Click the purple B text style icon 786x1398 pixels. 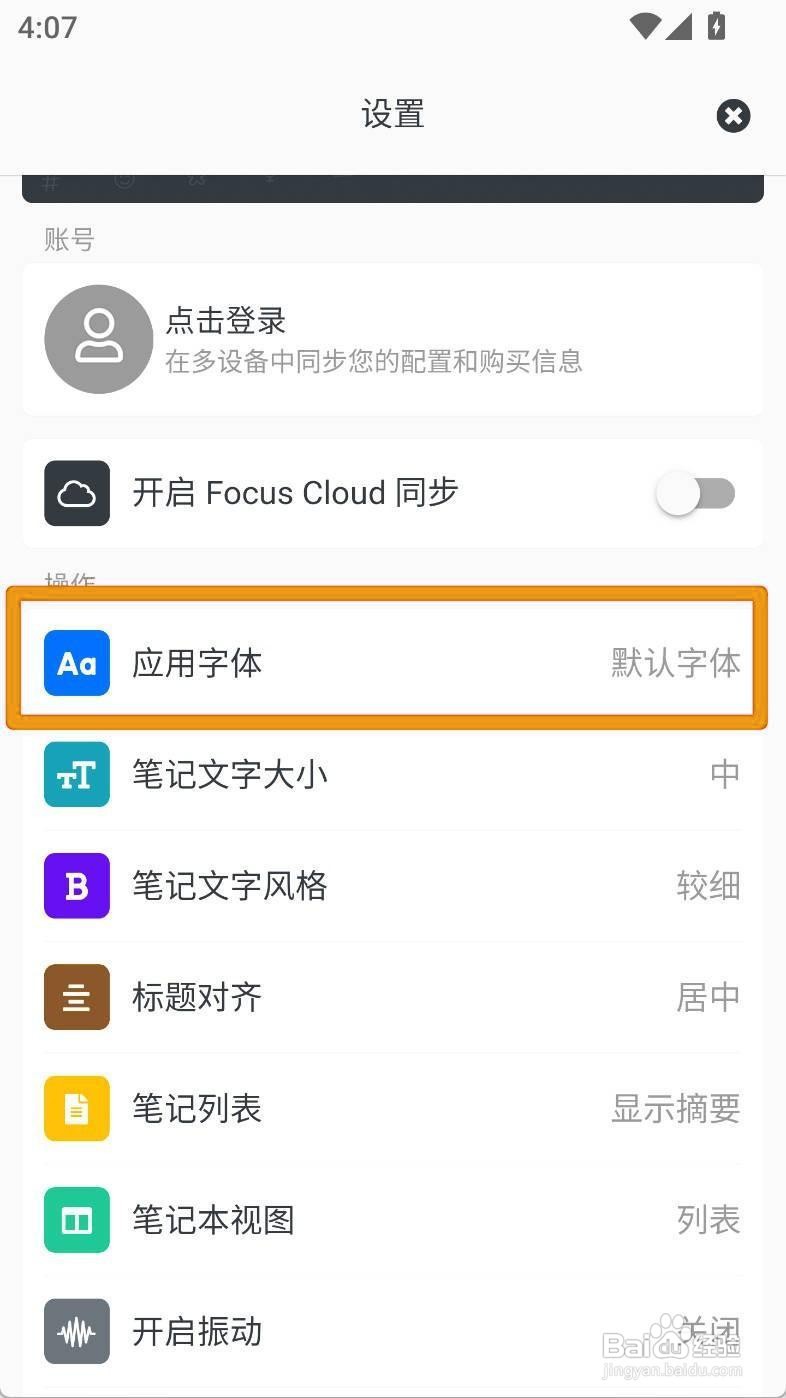click(x=76, y=886)
